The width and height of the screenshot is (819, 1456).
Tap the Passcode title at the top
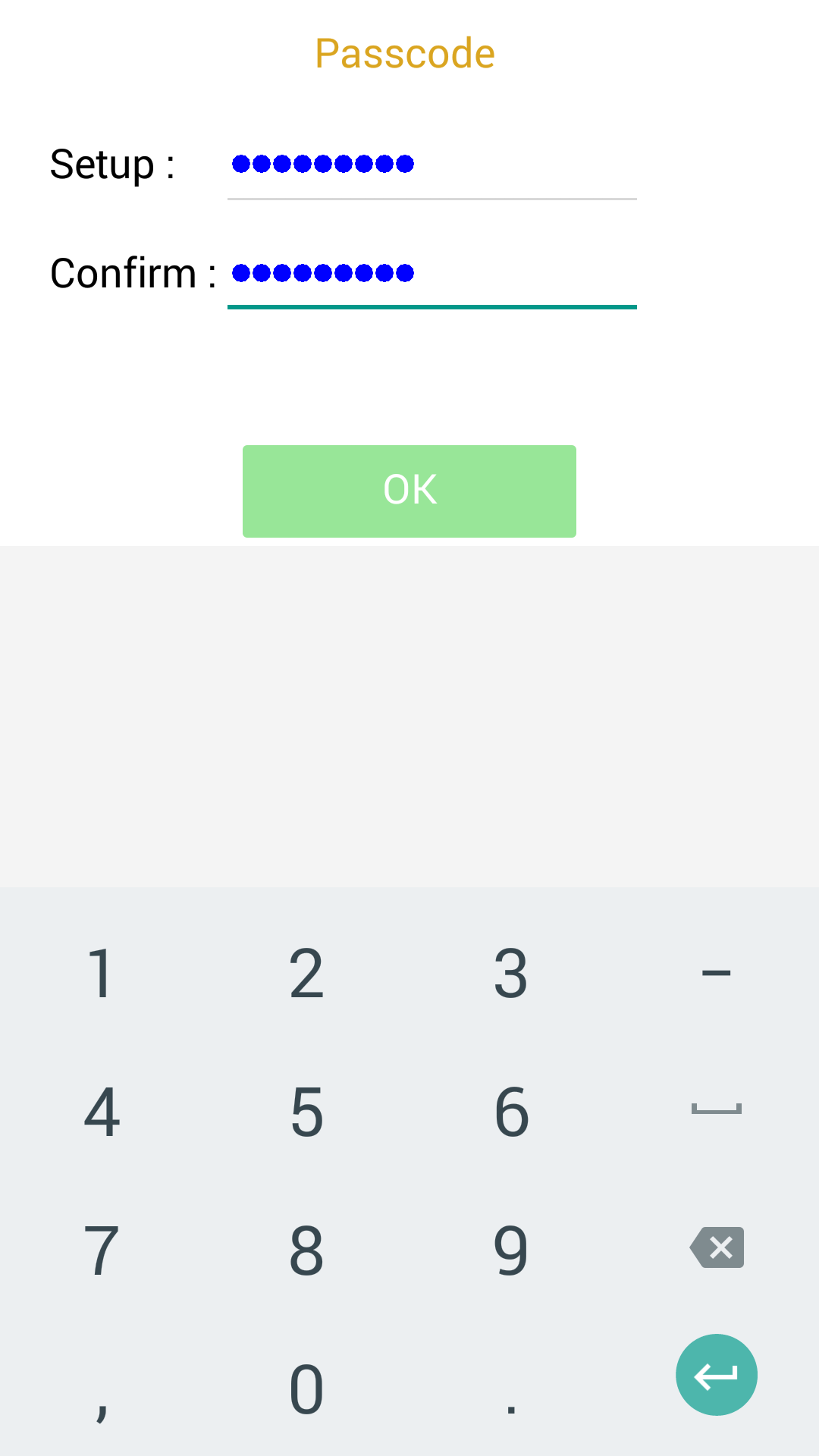(404, 52)
